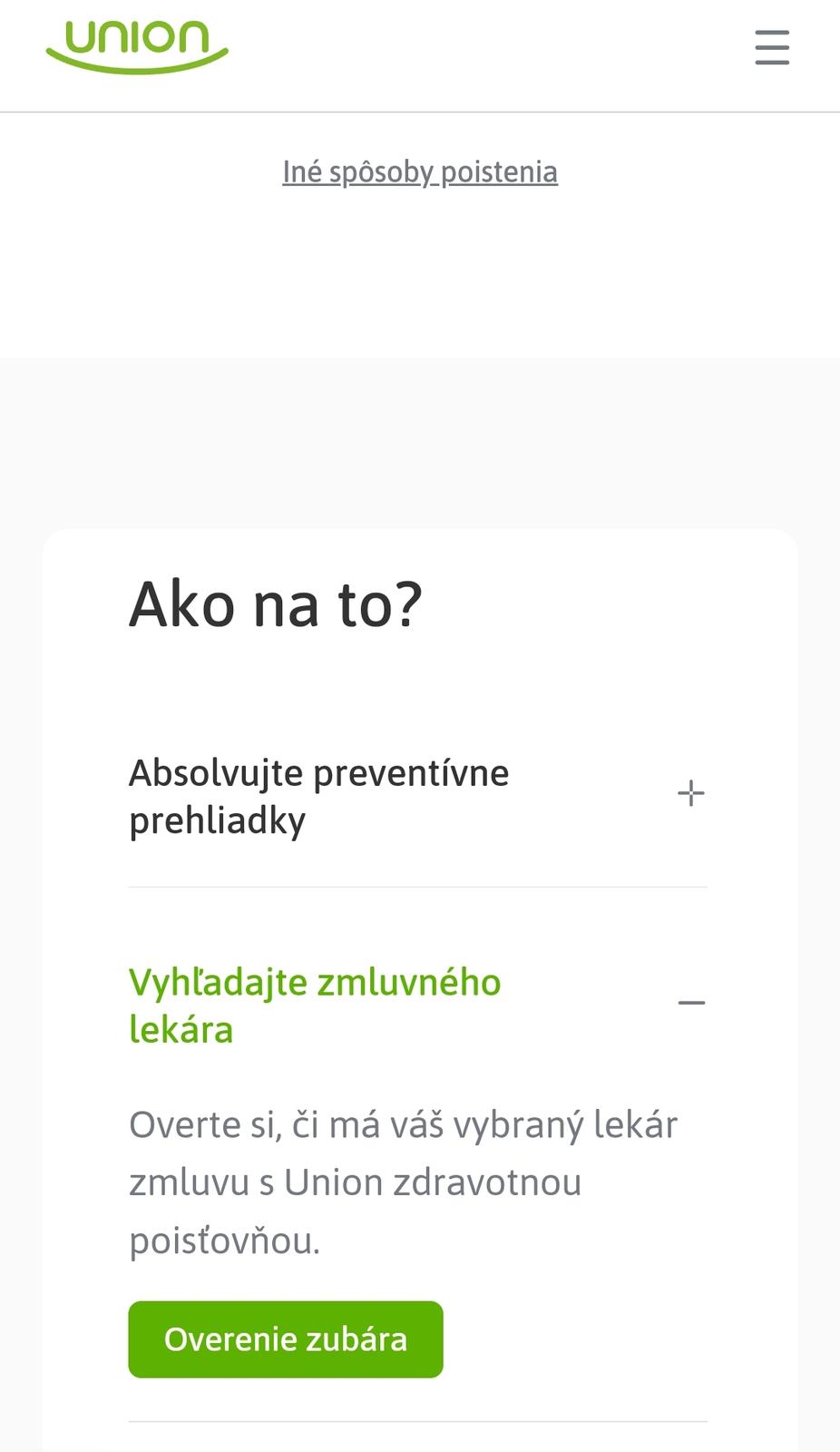
Task: Collapse Vyhľadajte zmluvného lekára section
Action: [690, 1003]
